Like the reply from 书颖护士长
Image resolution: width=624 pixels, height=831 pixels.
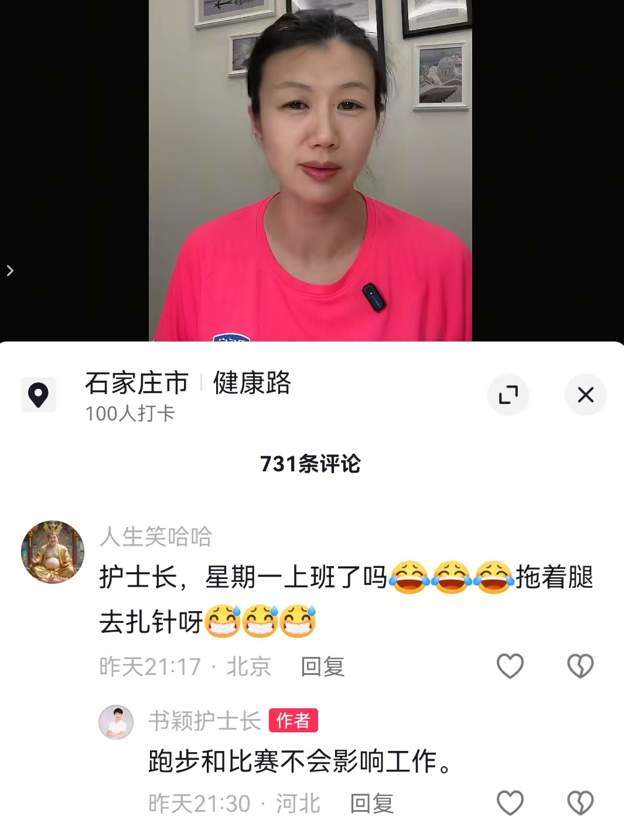[510, 802]
